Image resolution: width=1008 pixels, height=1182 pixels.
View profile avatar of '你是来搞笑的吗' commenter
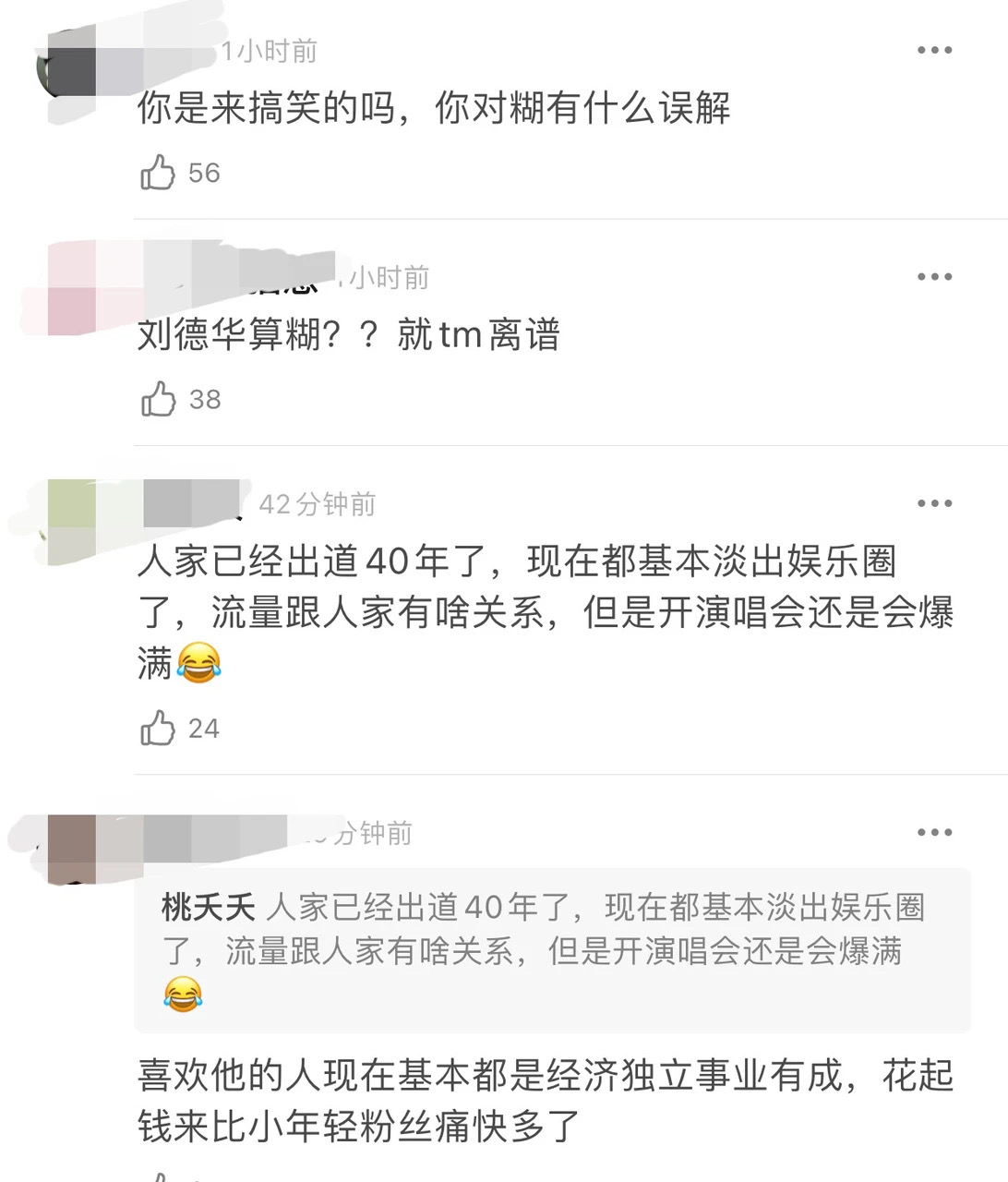click(70, 63)
